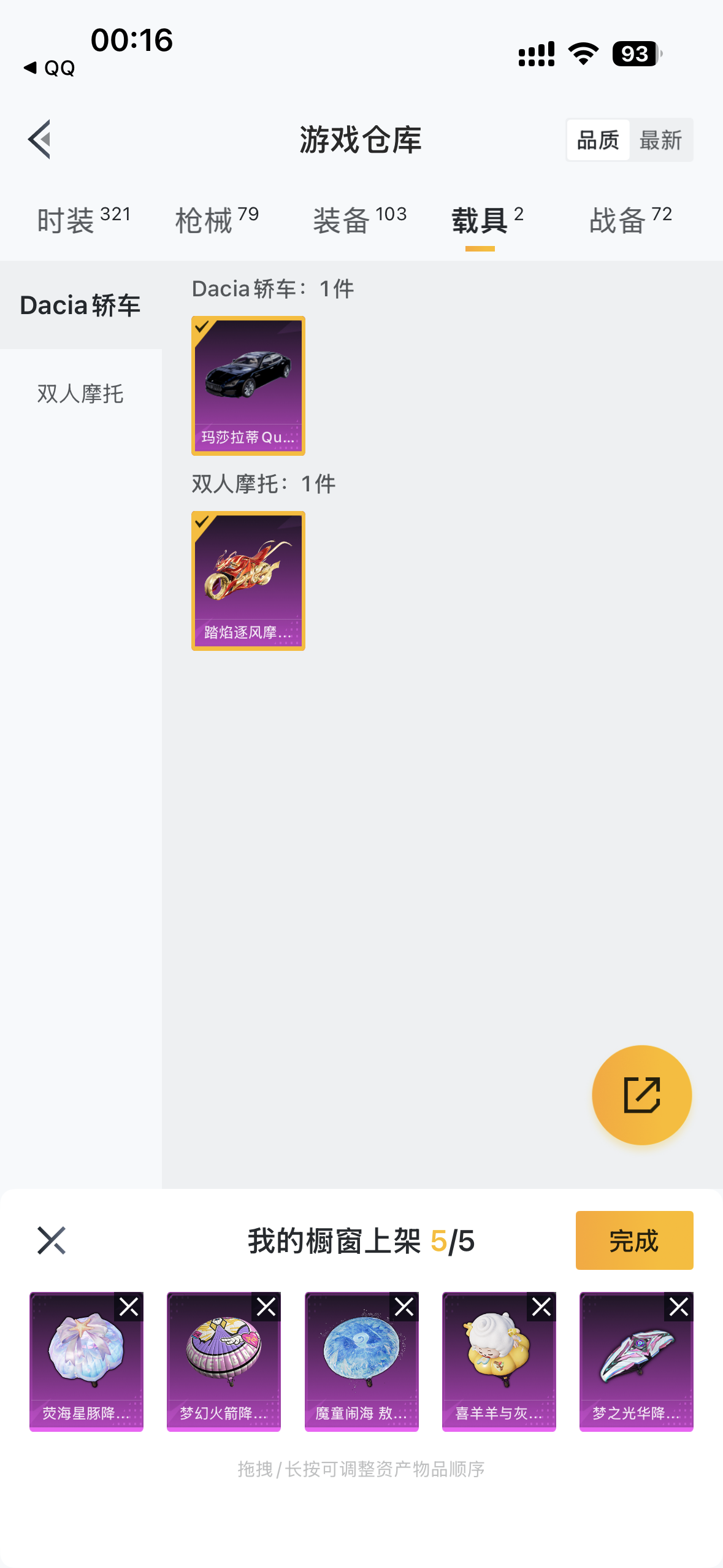Deselect the 踏焰逐风摩托 item
This screenshot has width=723, height=1568.
click(x=248, y=580)
